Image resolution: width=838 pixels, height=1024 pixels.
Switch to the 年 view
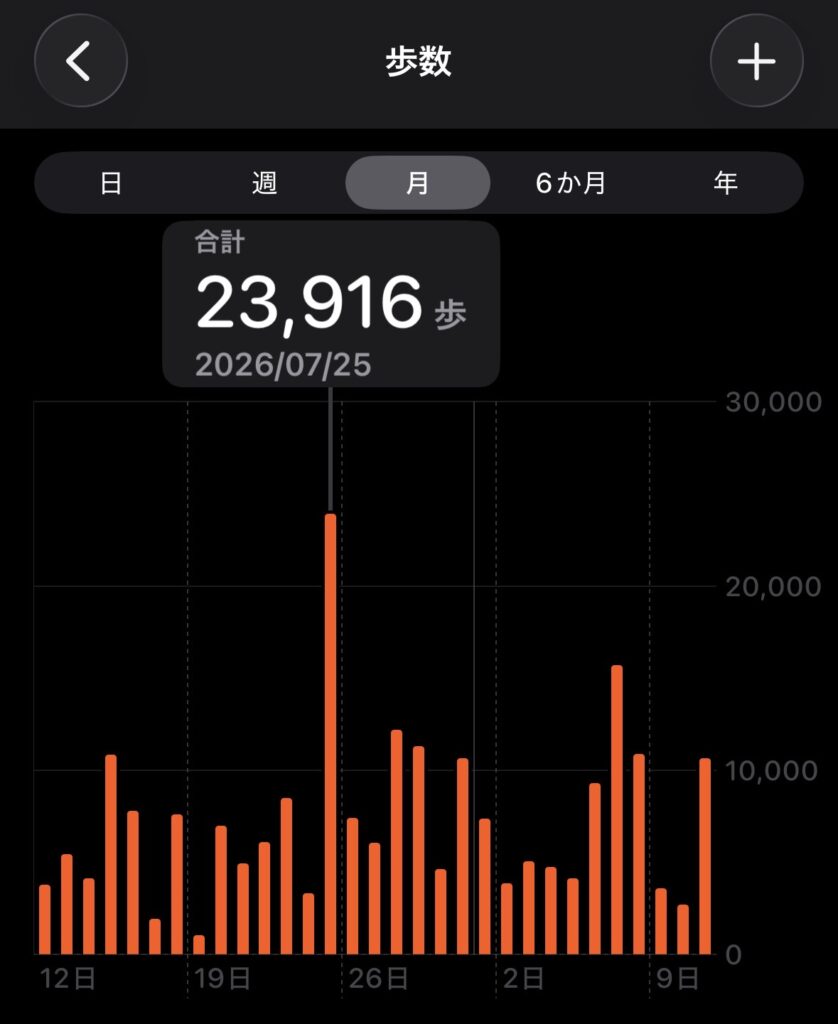(x=725, y=183)
